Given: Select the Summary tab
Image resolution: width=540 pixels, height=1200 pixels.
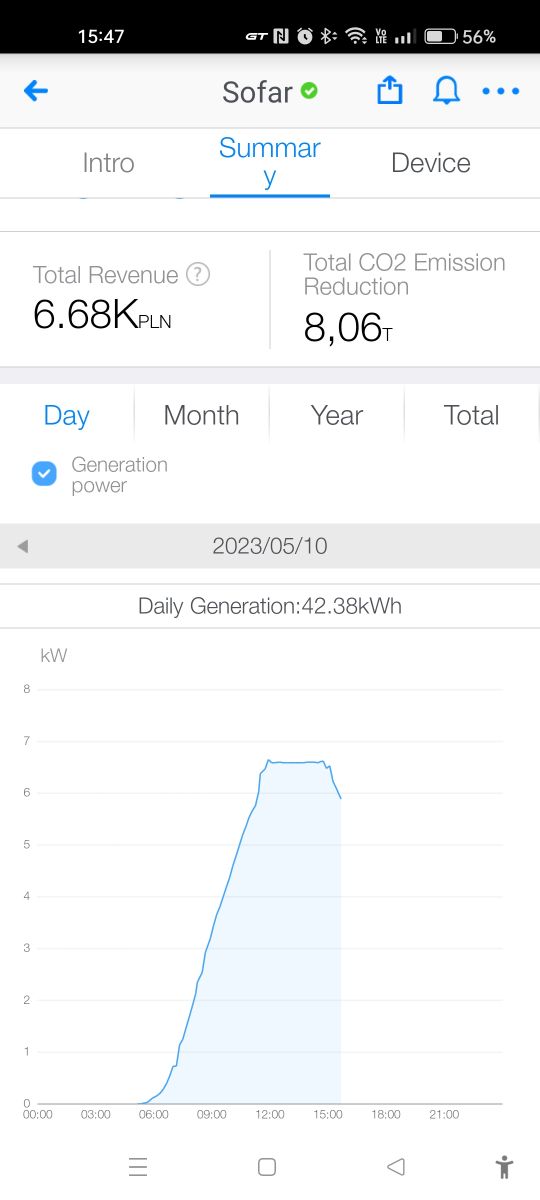Looking at the screenshot, I should click(x=270, y=162).
